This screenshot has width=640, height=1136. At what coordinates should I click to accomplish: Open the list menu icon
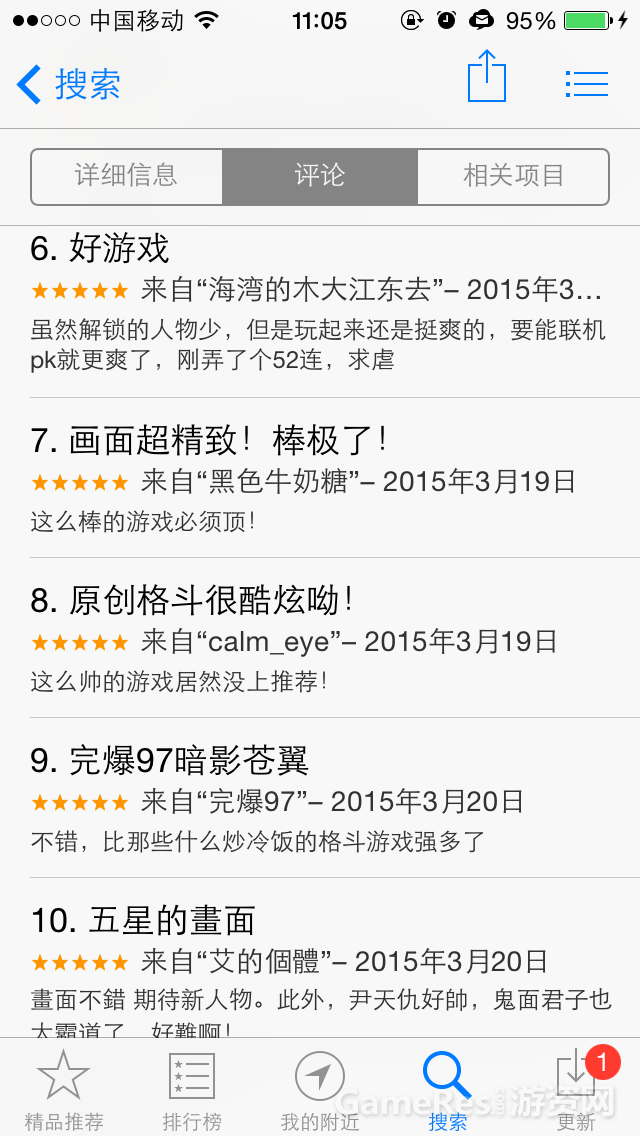(586, 84)
